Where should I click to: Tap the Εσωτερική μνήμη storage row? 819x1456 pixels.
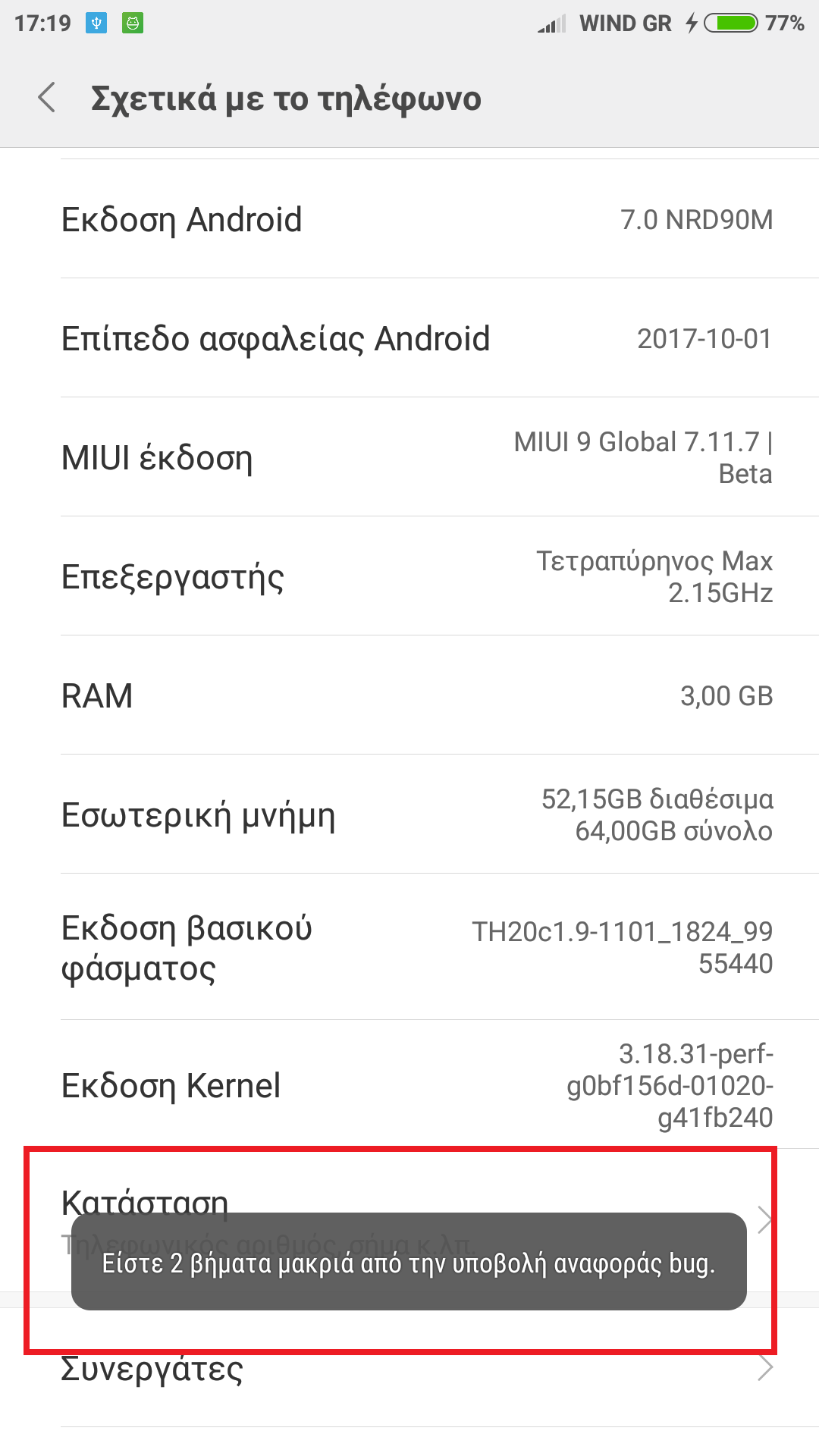pyautogui.click(x=409, y=815)
